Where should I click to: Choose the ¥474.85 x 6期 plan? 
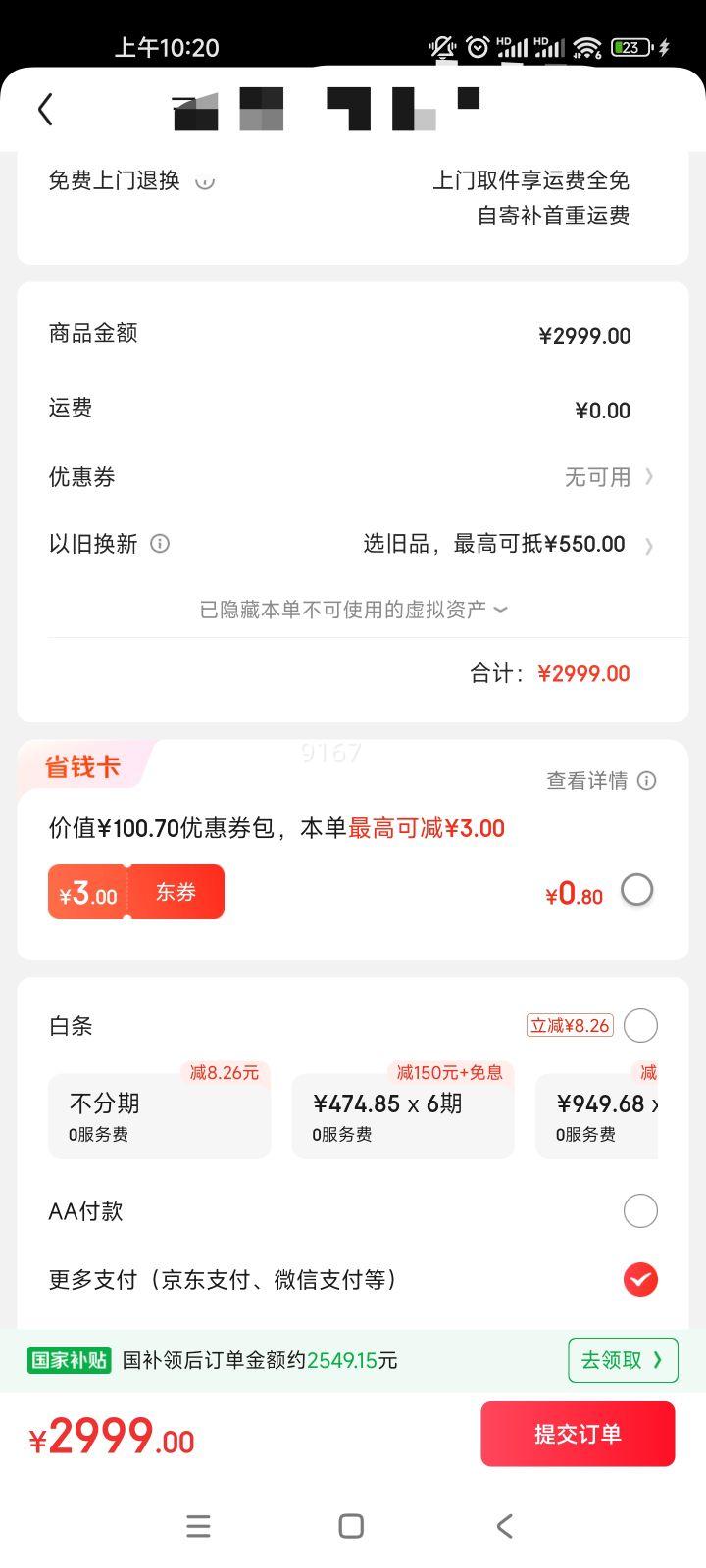coord(403,1116)
